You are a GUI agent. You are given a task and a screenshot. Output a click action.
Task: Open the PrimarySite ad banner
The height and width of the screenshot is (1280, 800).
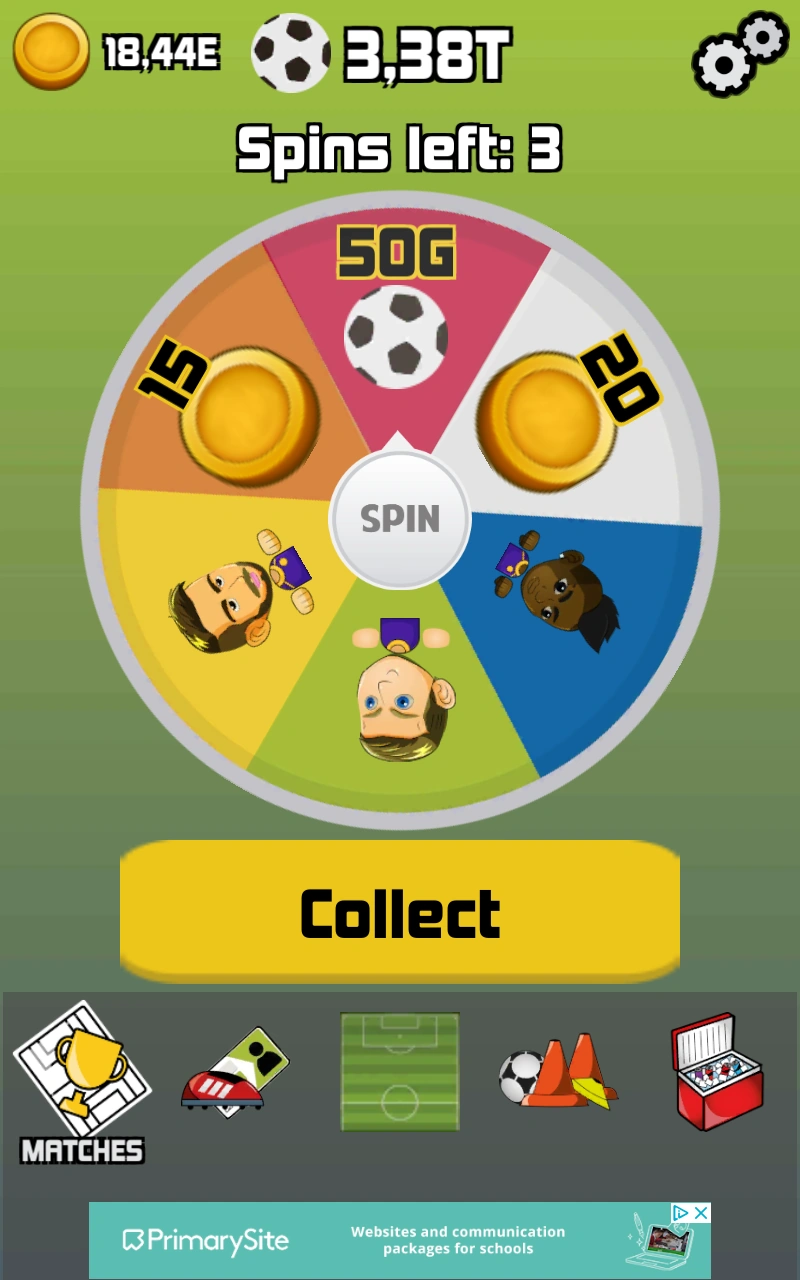(400, 1240)
